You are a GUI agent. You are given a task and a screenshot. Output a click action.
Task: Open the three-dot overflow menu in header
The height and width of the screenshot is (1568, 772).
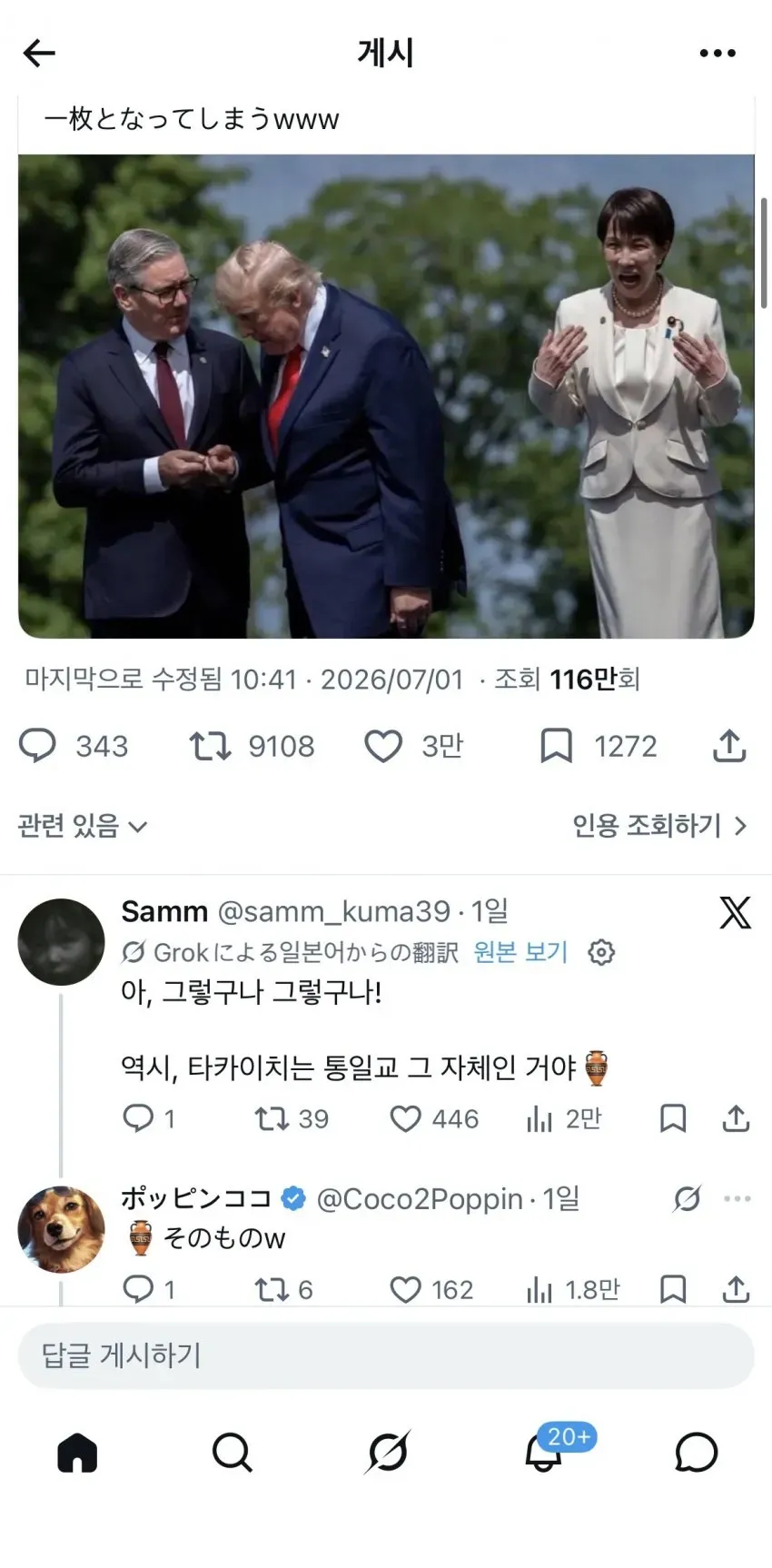point(718,54)
